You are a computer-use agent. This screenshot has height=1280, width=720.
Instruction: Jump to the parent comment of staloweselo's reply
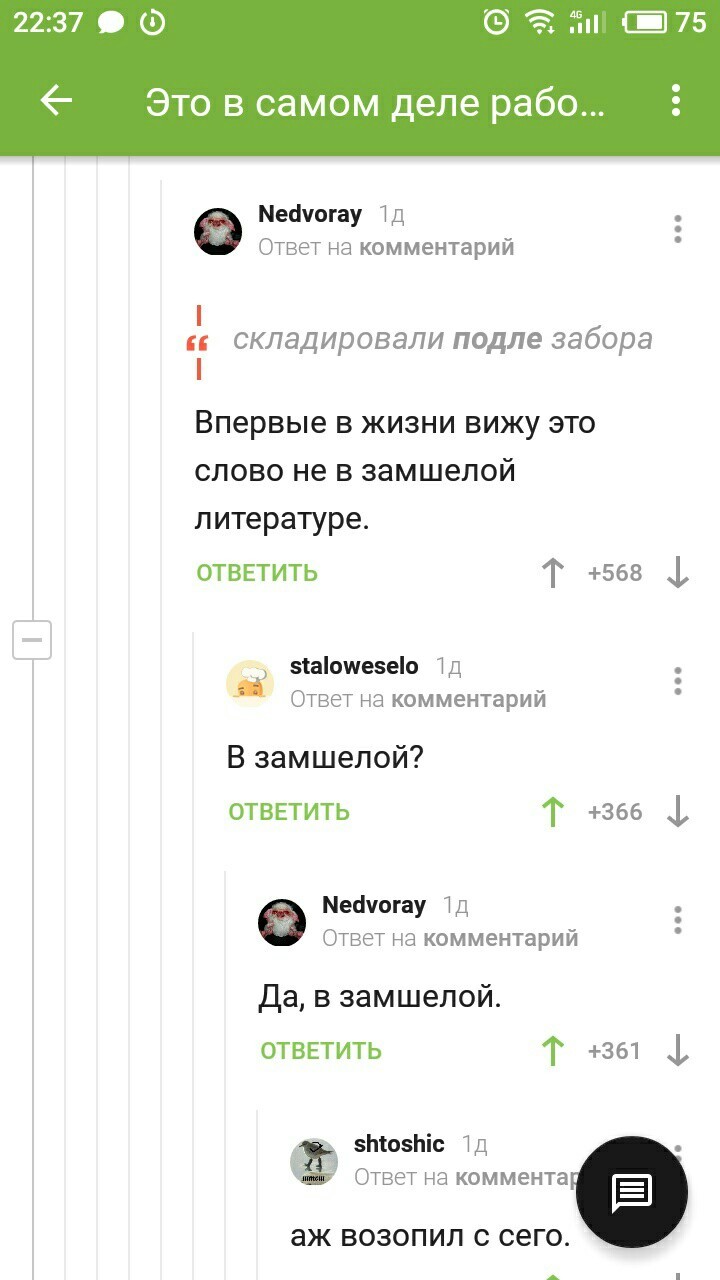tap(468, 699)
